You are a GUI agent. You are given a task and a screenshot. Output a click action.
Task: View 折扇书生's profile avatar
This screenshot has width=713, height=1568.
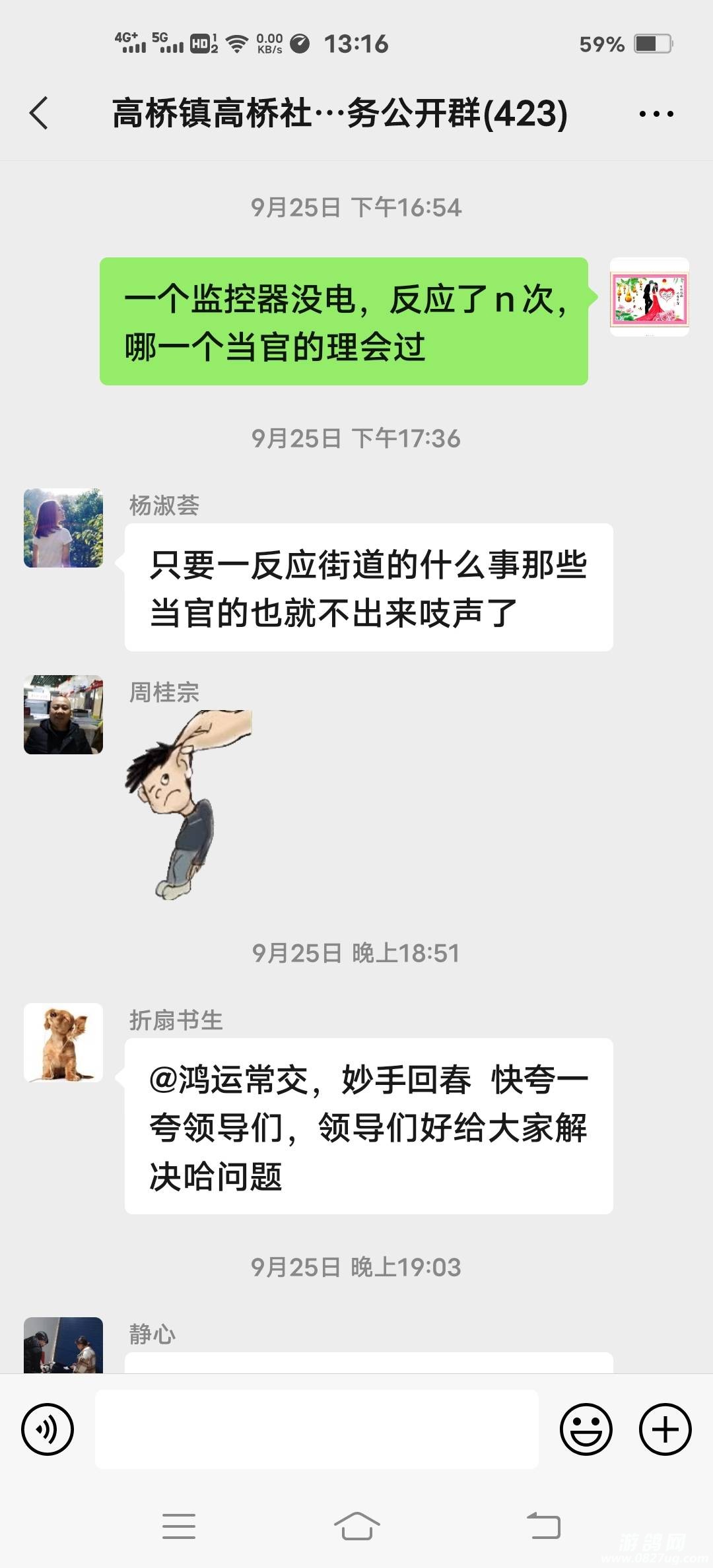point(63,1043)
